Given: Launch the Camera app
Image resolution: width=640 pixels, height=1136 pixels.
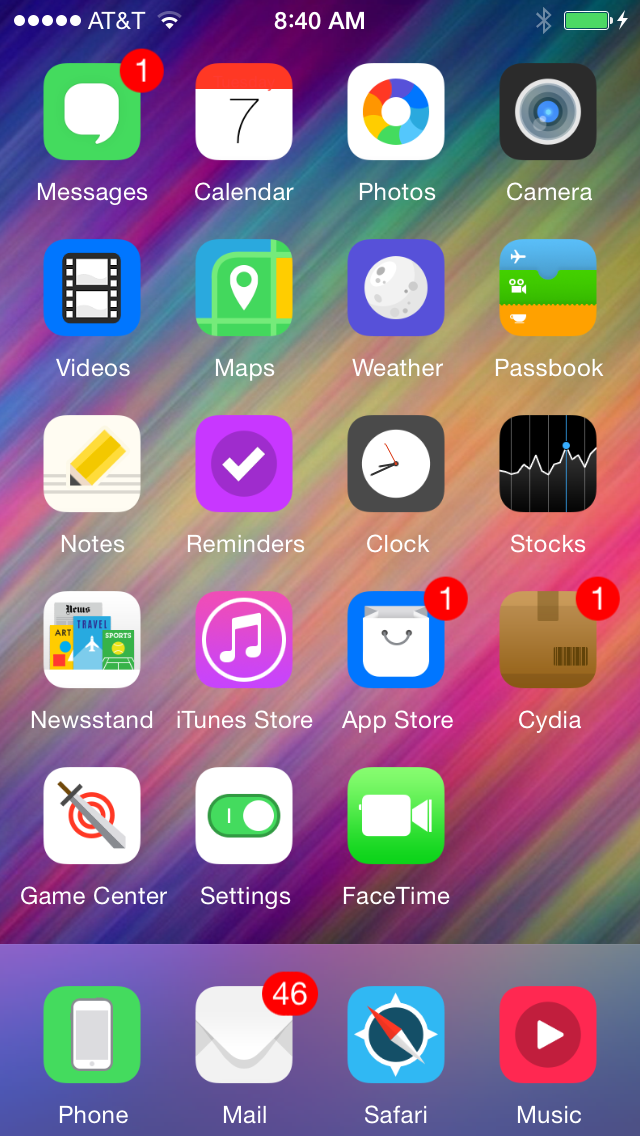Looking at the screenshot, I should [548, 112].
